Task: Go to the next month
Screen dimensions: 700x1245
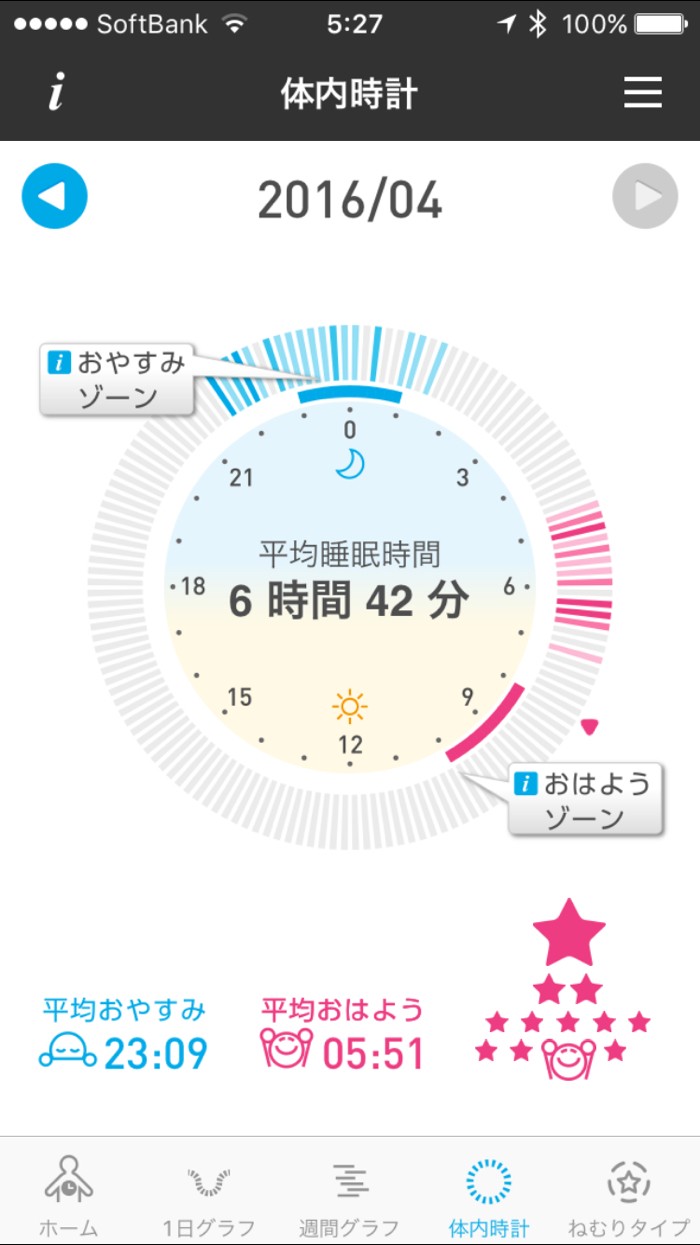Action: 645,197
